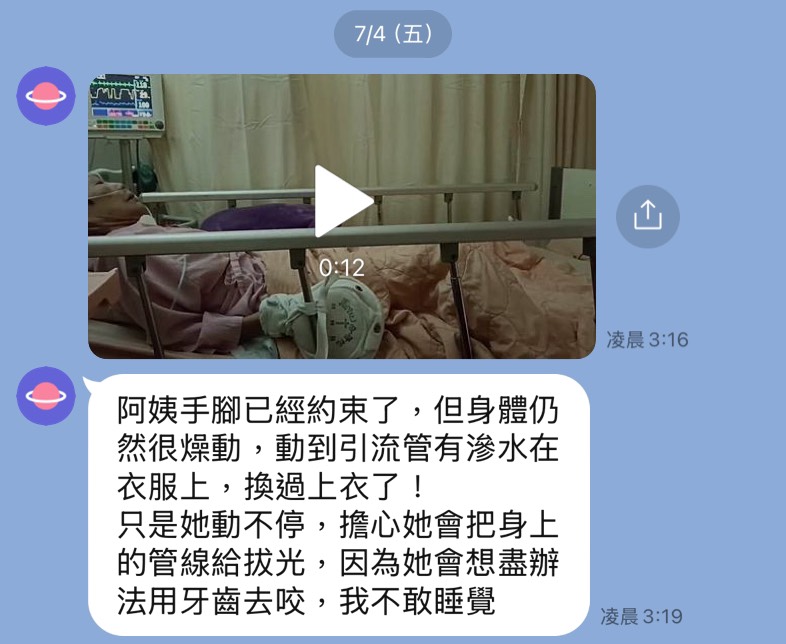This screenshot has width=786, height=644.
Task: Open sender's planet avatar beside the video
Action: [46, 96]
